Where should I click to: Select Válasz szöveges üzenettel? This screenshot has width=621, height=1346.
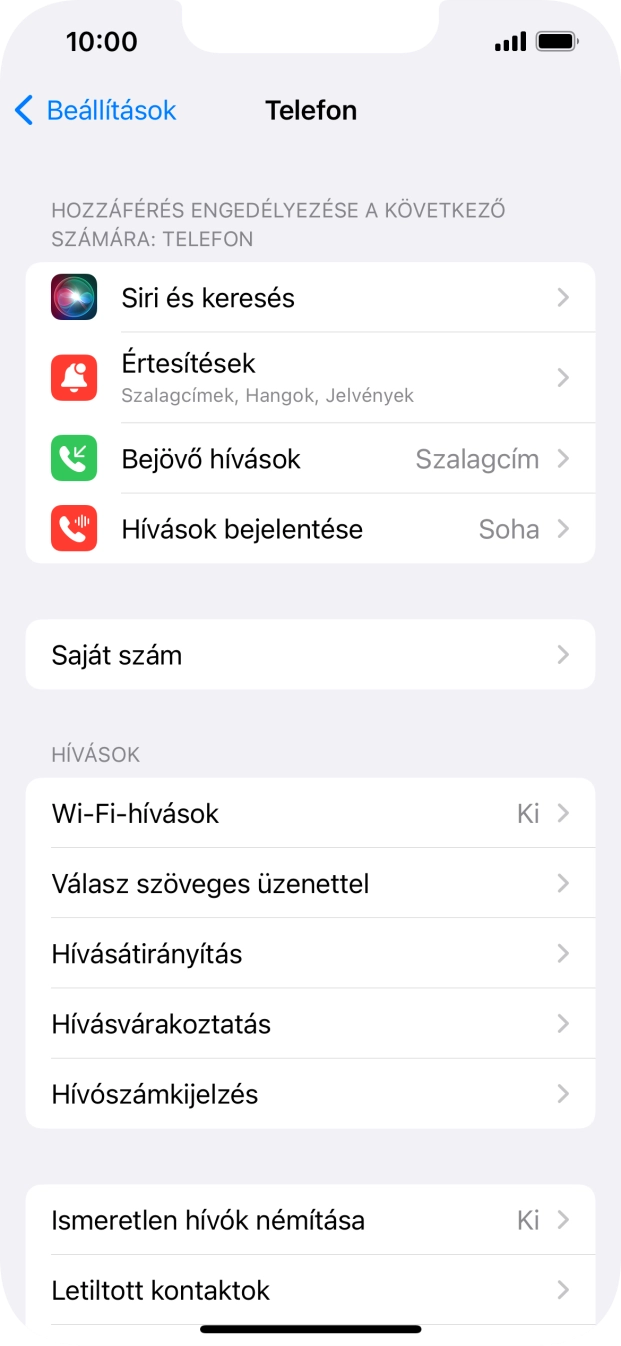tap(310, 883)
